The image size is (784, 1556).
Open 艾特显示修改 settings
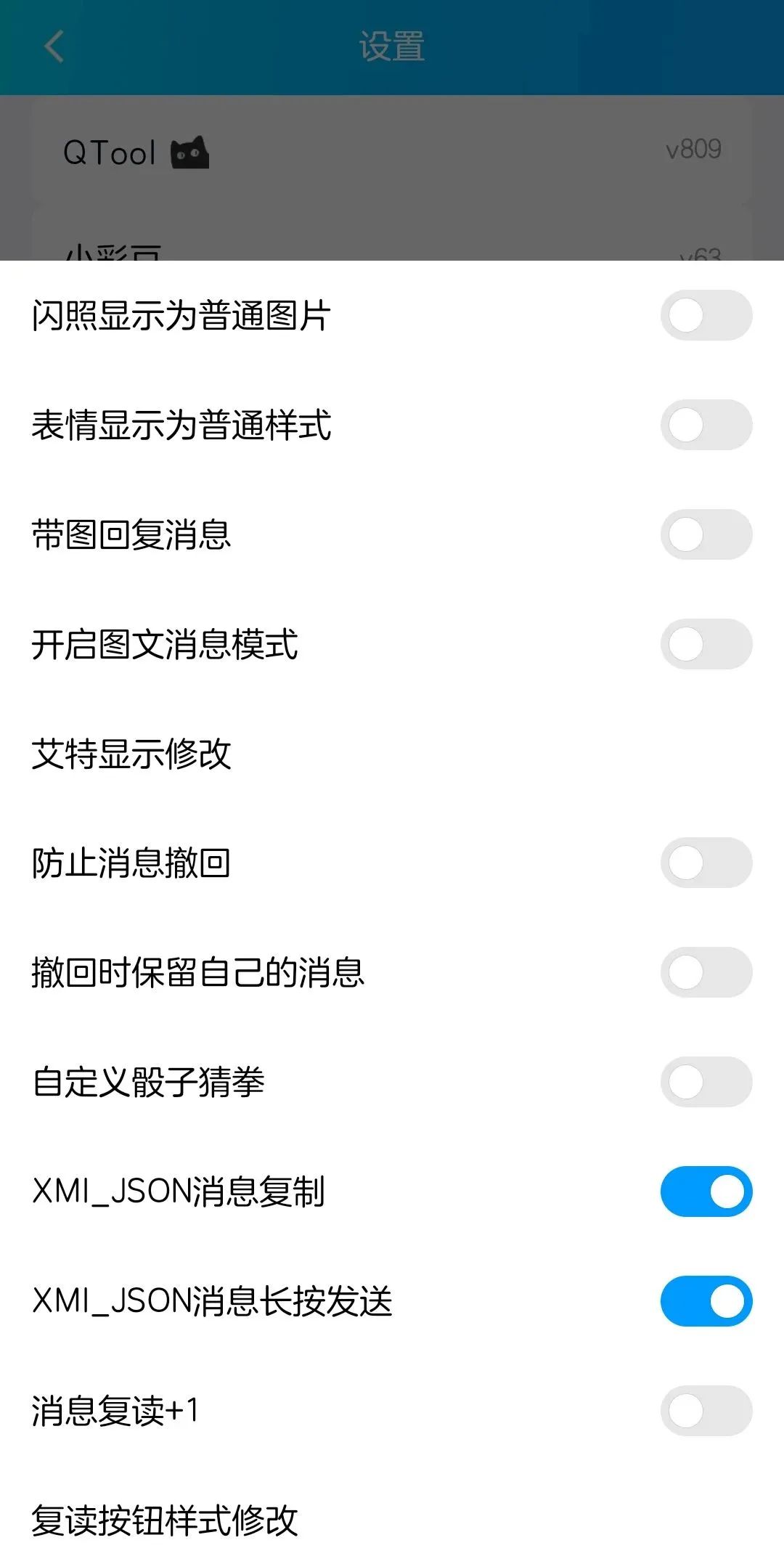(133, 755)
